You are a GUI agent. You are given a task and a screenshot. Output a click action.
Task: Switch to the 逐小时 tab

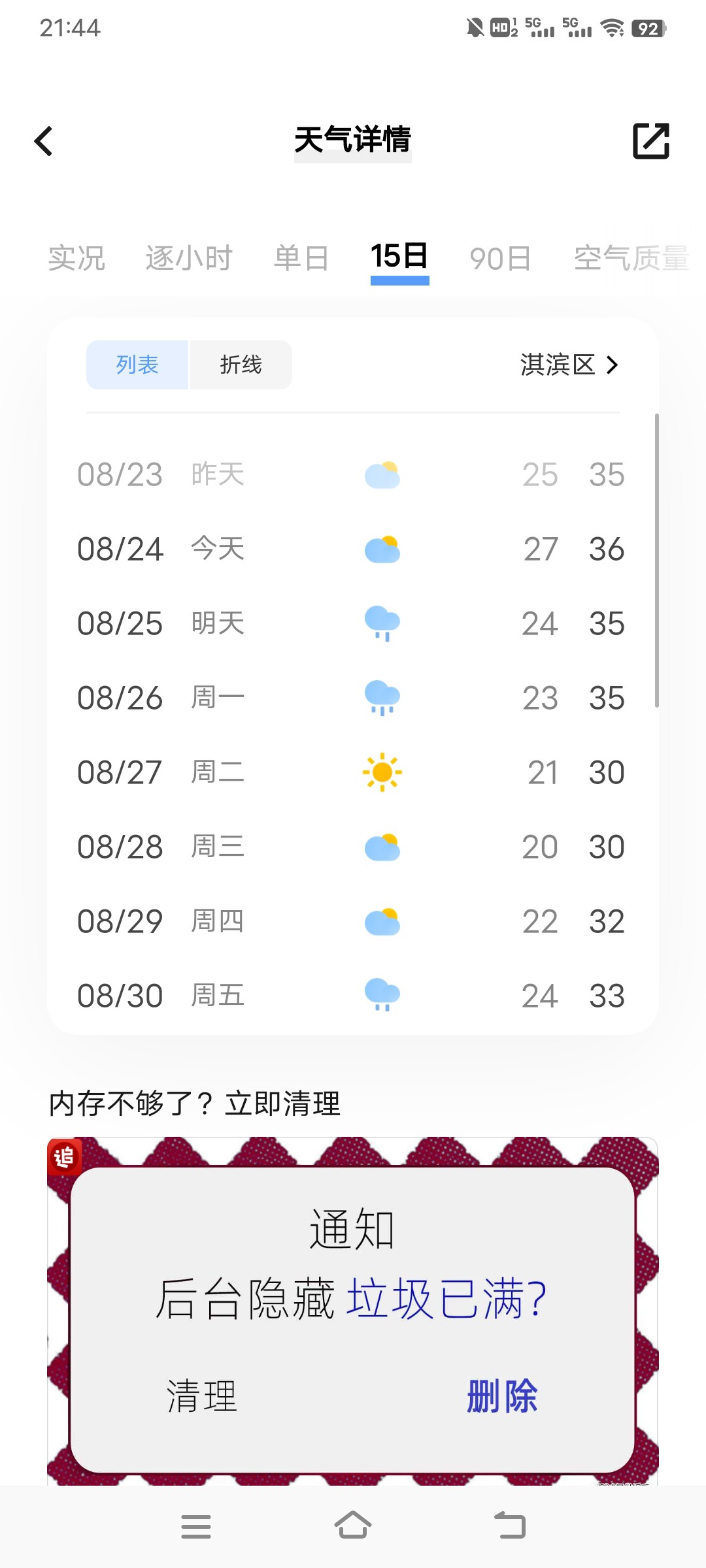click(x=189, y=258)
